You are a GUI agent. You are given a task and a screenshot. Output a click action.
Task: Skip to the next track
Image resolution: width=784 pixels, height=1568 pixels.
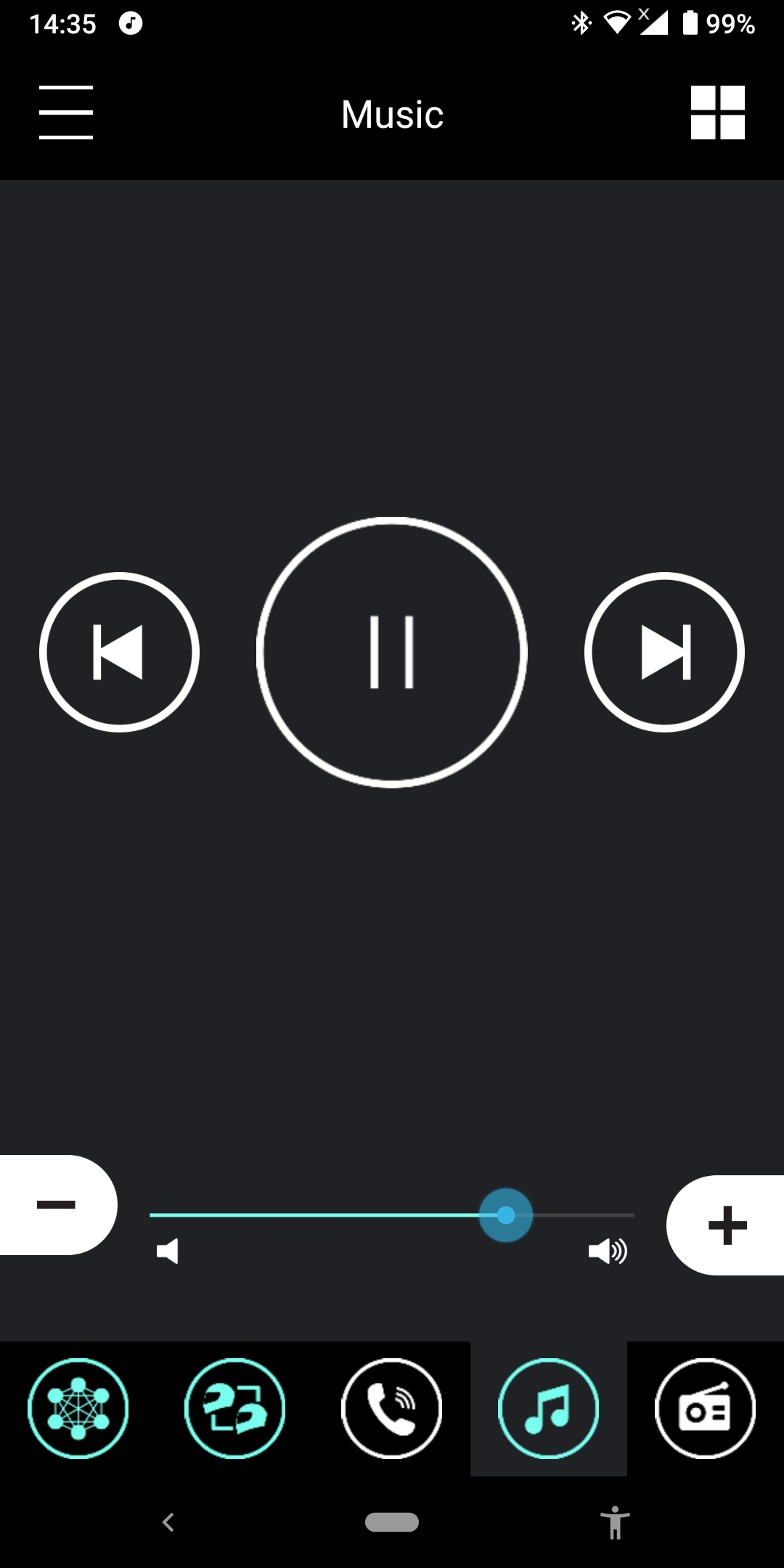coord(664,652)
